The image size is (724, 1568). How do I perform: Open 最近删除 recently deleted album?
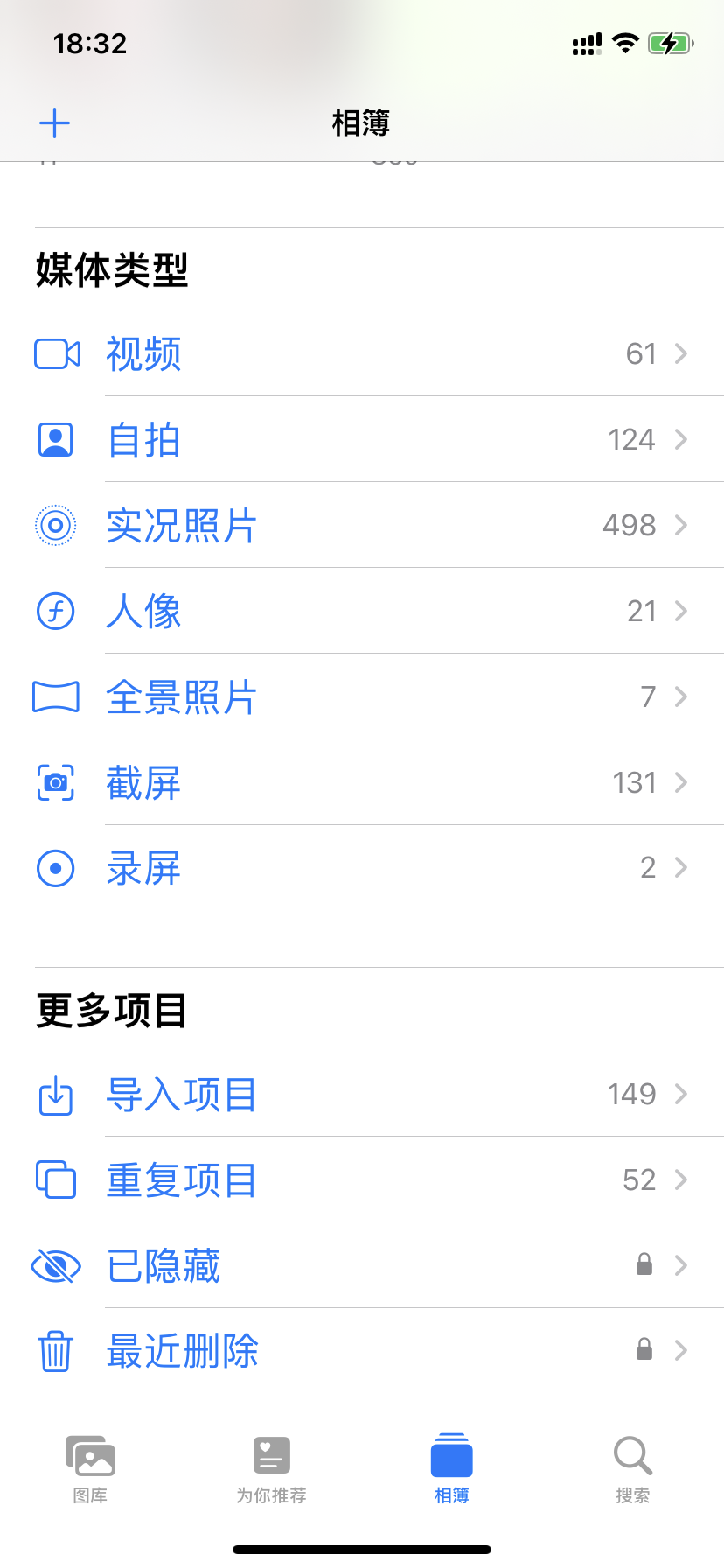tap(182, 1350)
